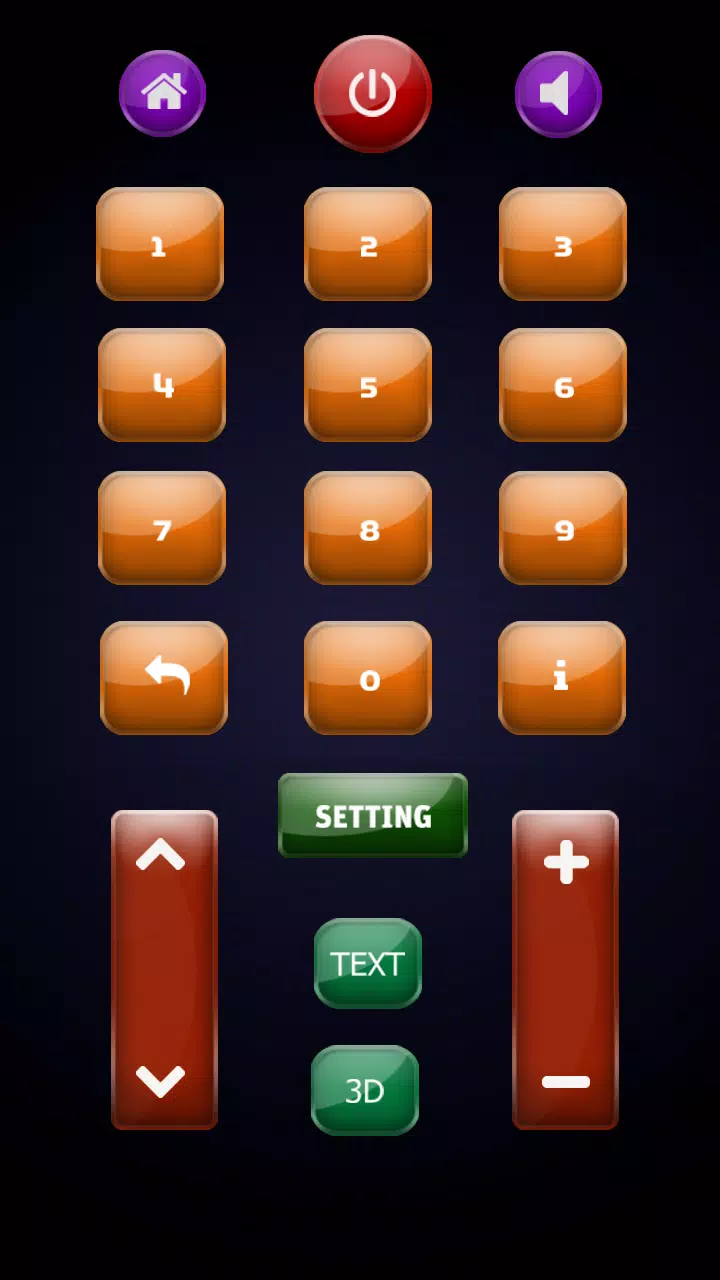Screen dimensions: 720x1280
Task: Enable 3D mode
Action: point(365,1090)
